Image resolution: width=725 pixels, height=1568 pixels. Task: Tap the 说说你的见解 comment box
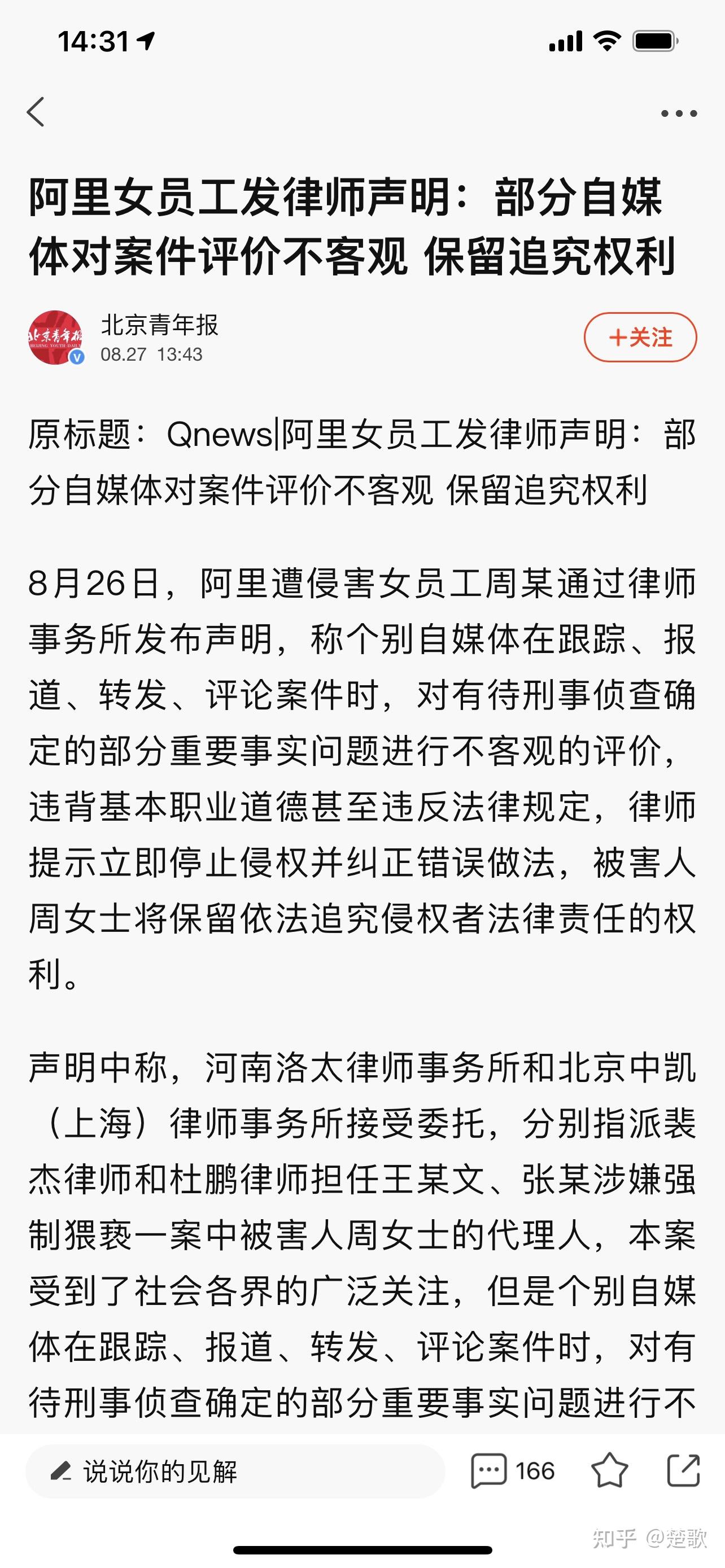pos(235,1472)
